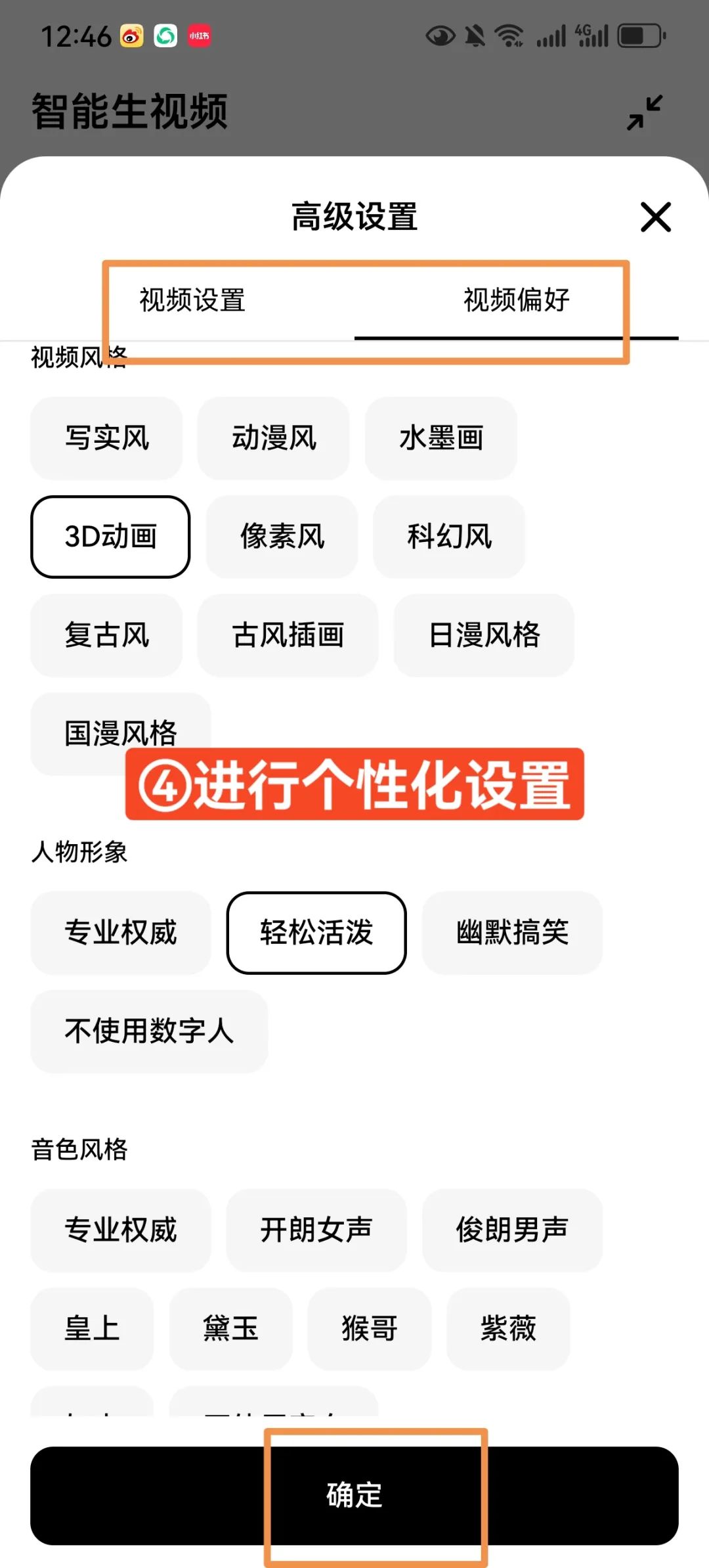Select the 科幻风 style

[449, 537]
